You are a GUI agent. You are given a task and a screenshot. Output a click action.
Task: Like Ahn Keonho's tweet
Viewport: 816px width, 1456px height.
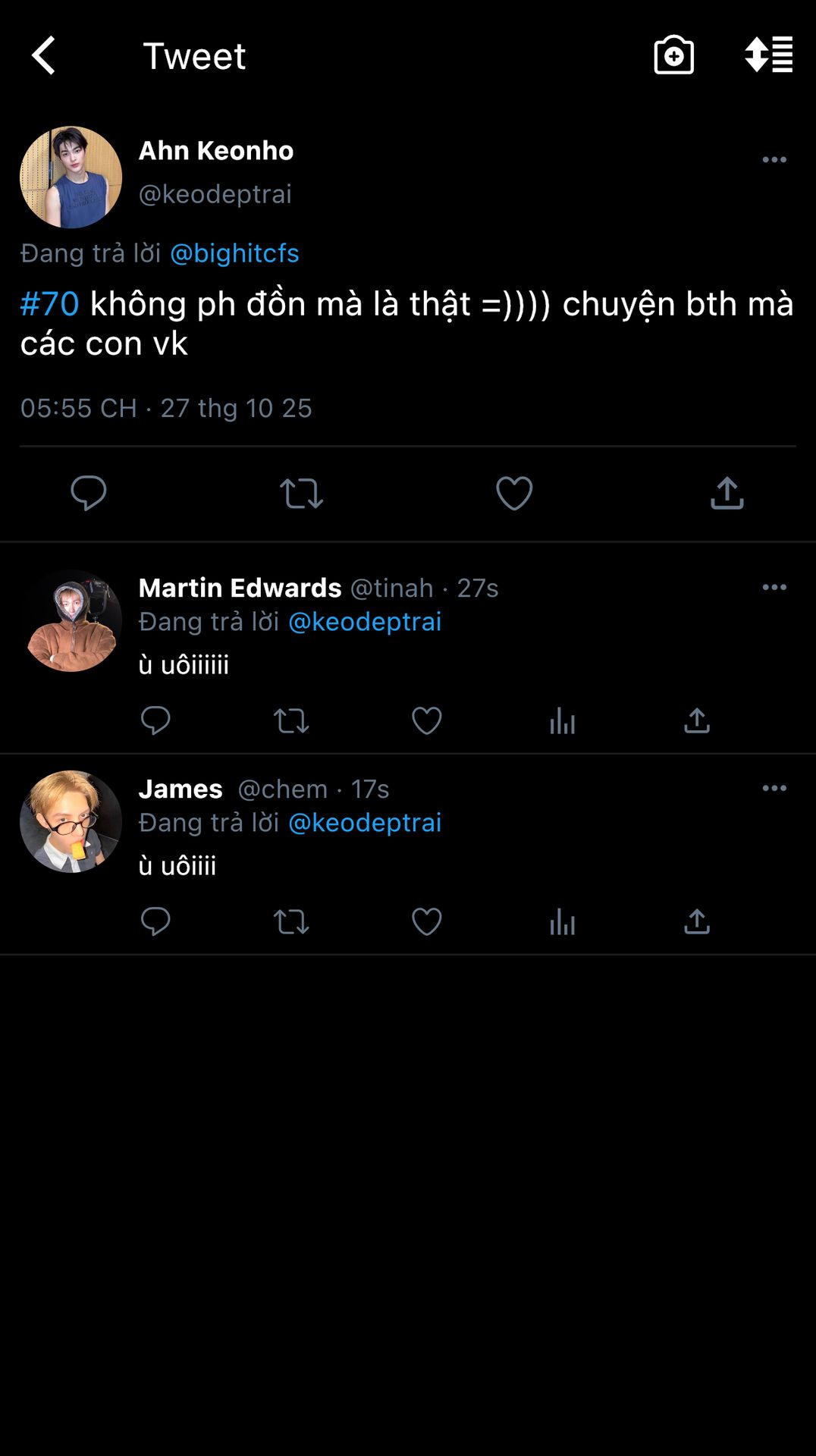click(x=514, y=493)
